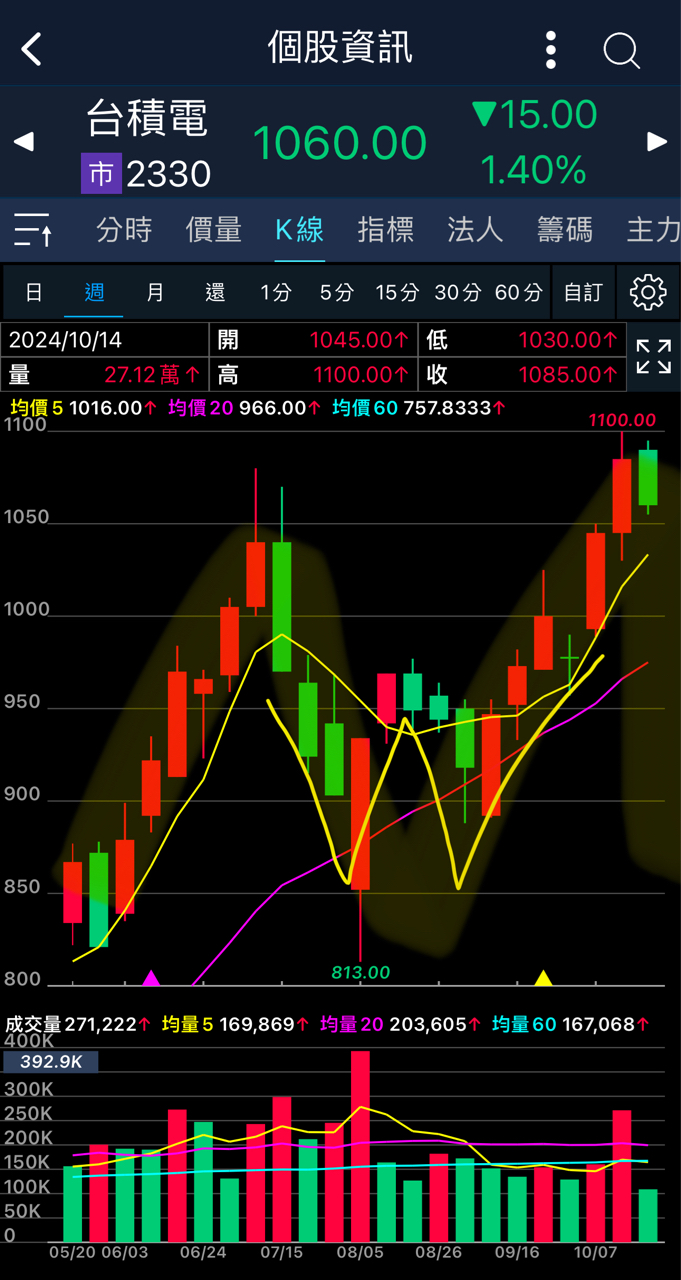The image size is (681, 1280).
Task: Open the 自訂 custom period option
Action: pyautogui.click(x=583, y=292)
